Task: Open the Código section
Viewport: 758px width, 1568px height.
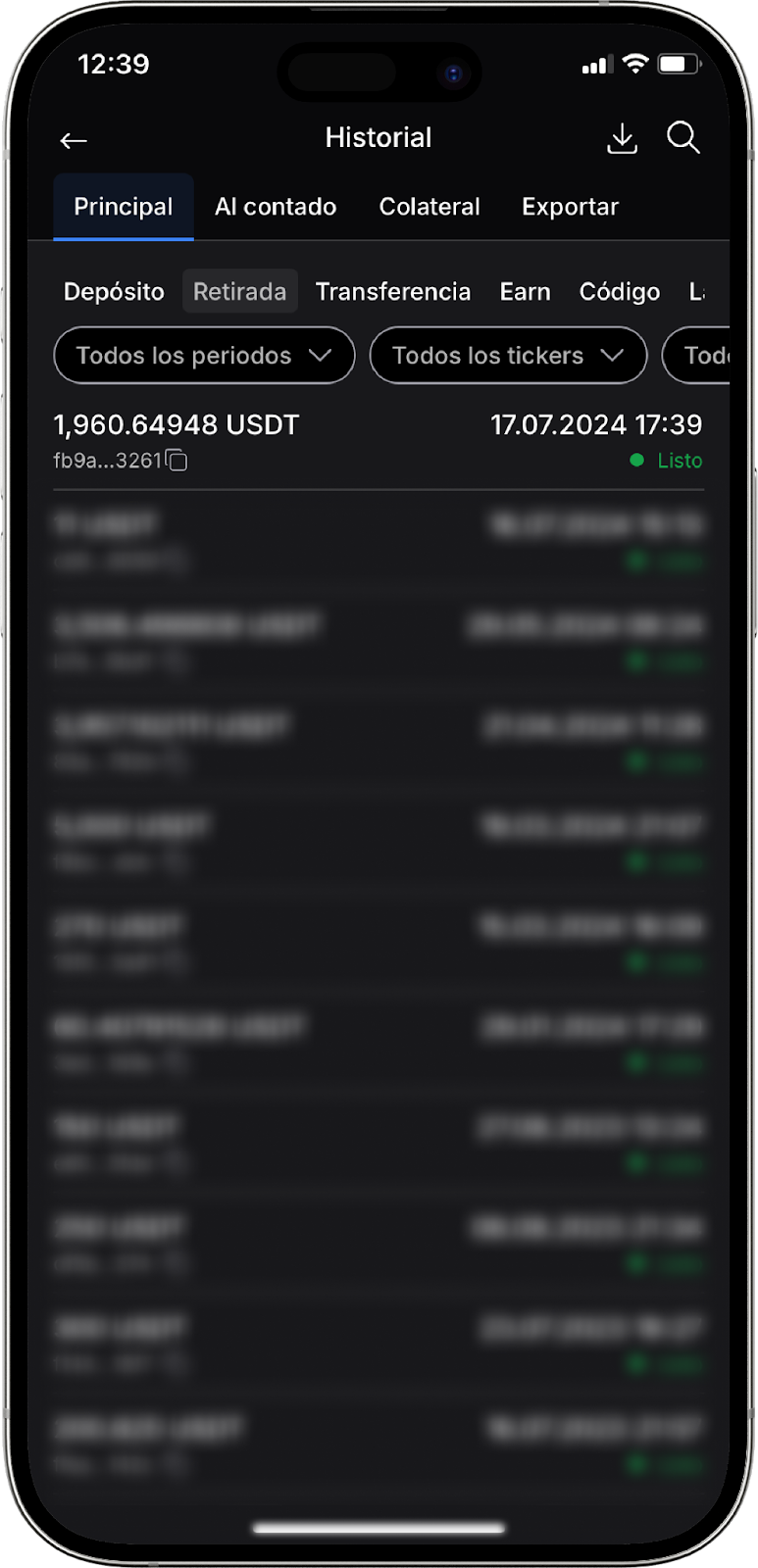Action: click(619, 291)
